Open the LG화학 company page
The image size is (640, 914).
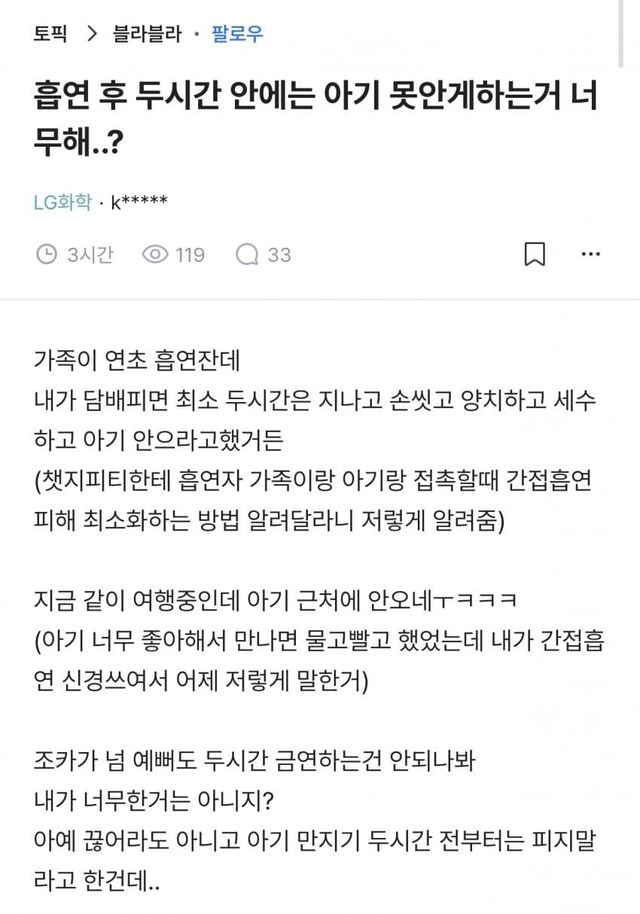tap(62, 202)
